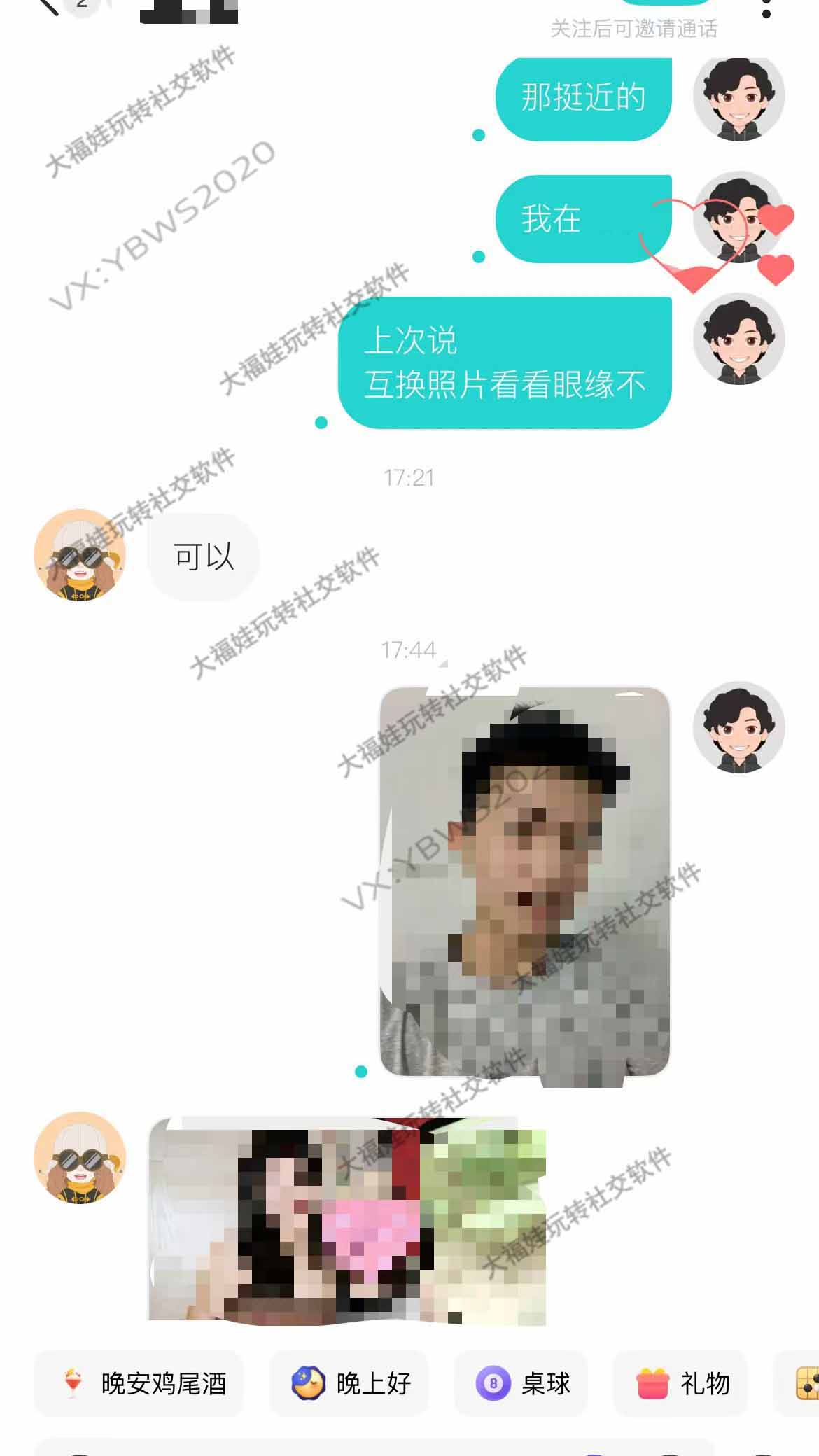
Task: View the received photo message
Action: (347, 1220)
